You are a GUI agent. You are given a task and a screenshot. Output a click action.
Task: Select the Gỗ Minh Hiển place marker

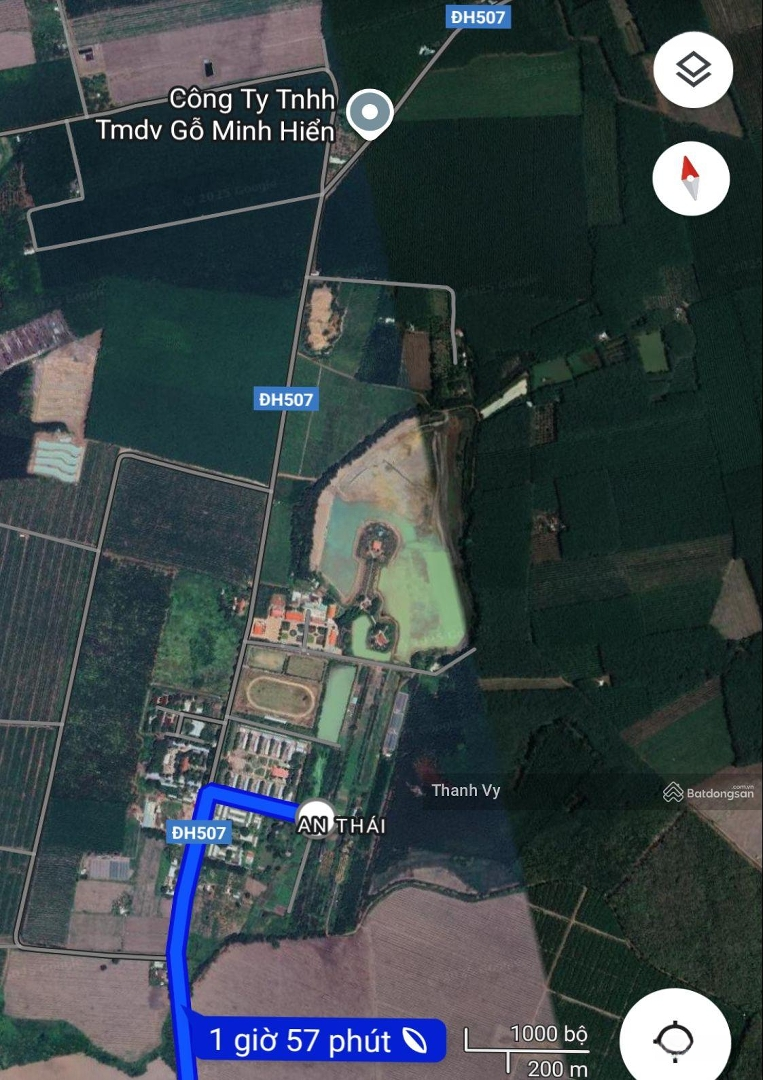pos(371,113)
